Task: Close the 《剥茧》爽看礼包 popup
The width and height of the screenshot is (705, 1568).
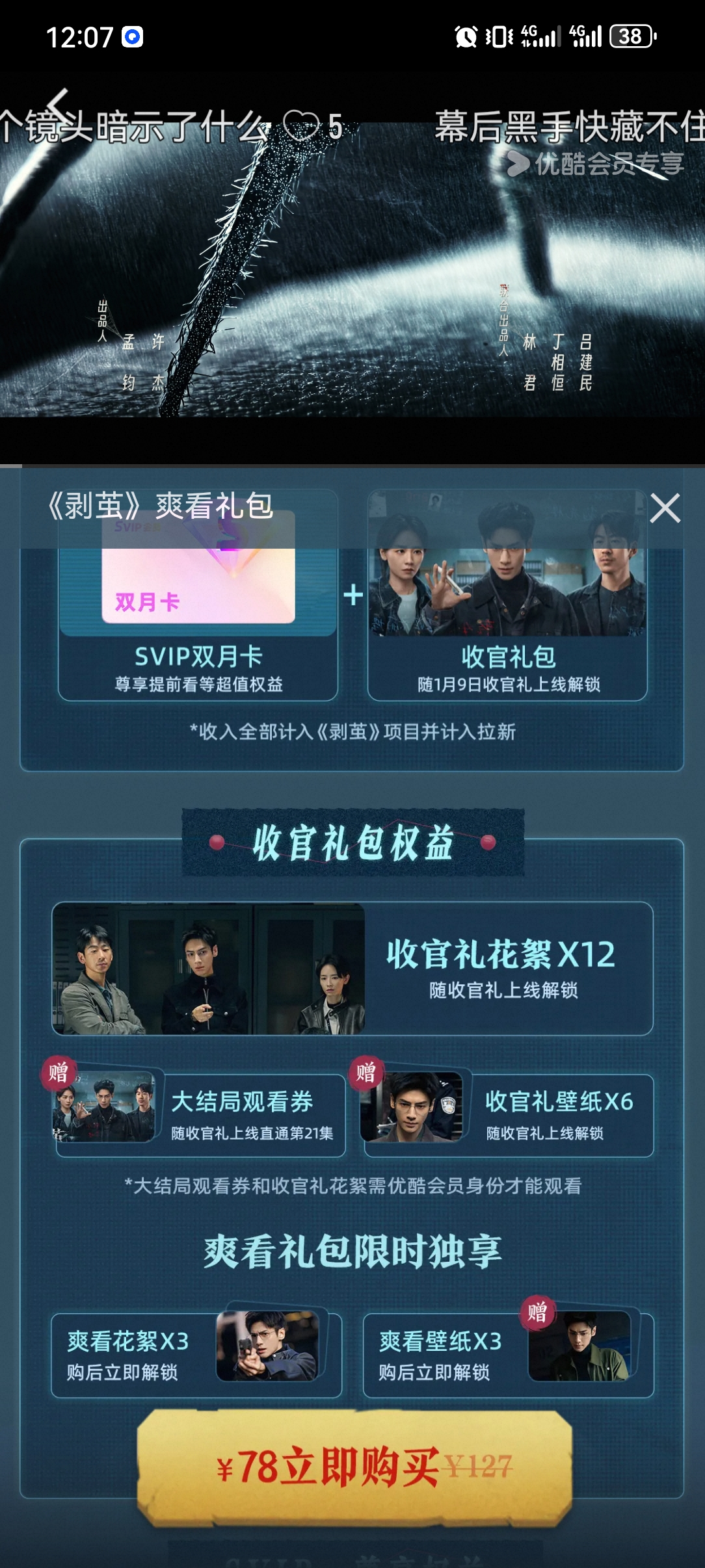Action: coord(665,508)
